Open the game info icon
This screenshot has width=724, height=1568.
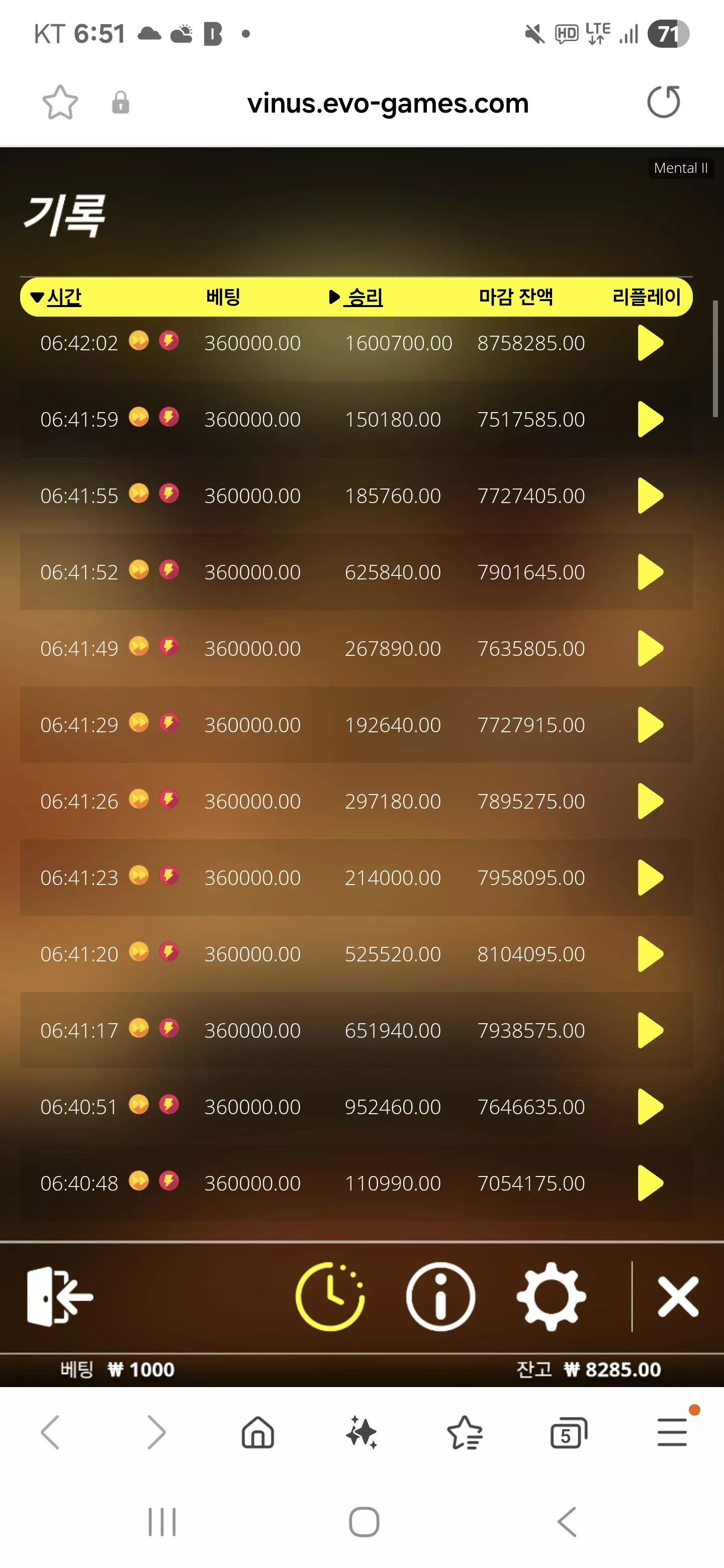coord(440,1297)
